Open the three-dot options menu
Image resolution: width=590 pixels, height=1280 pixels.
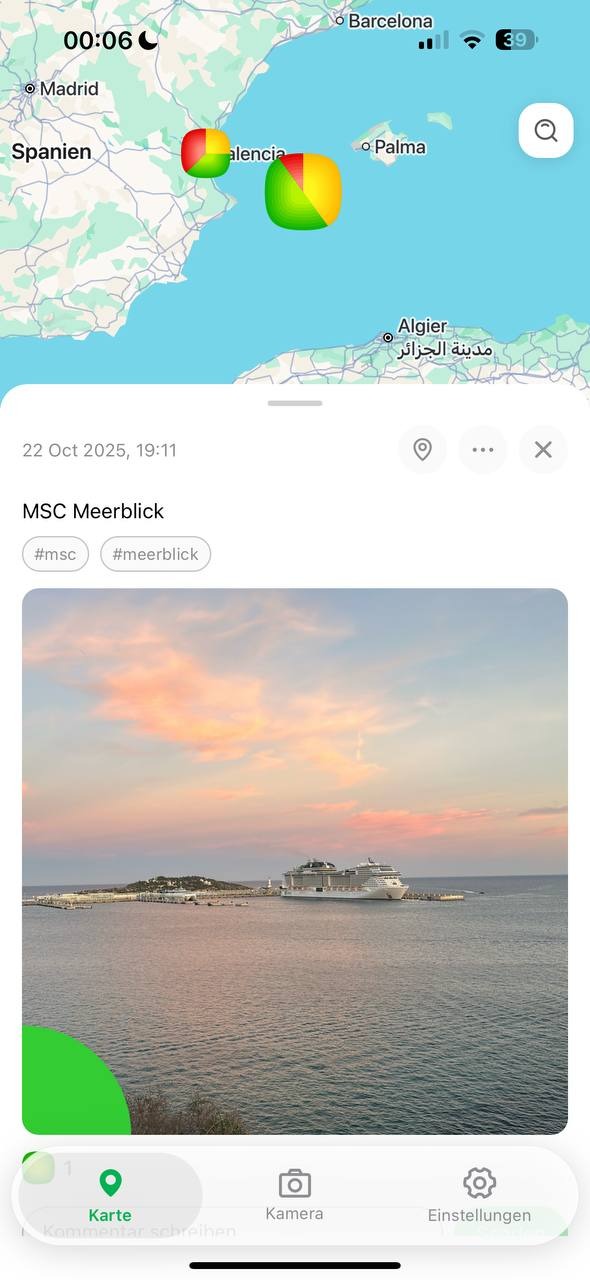coord(483,450)
